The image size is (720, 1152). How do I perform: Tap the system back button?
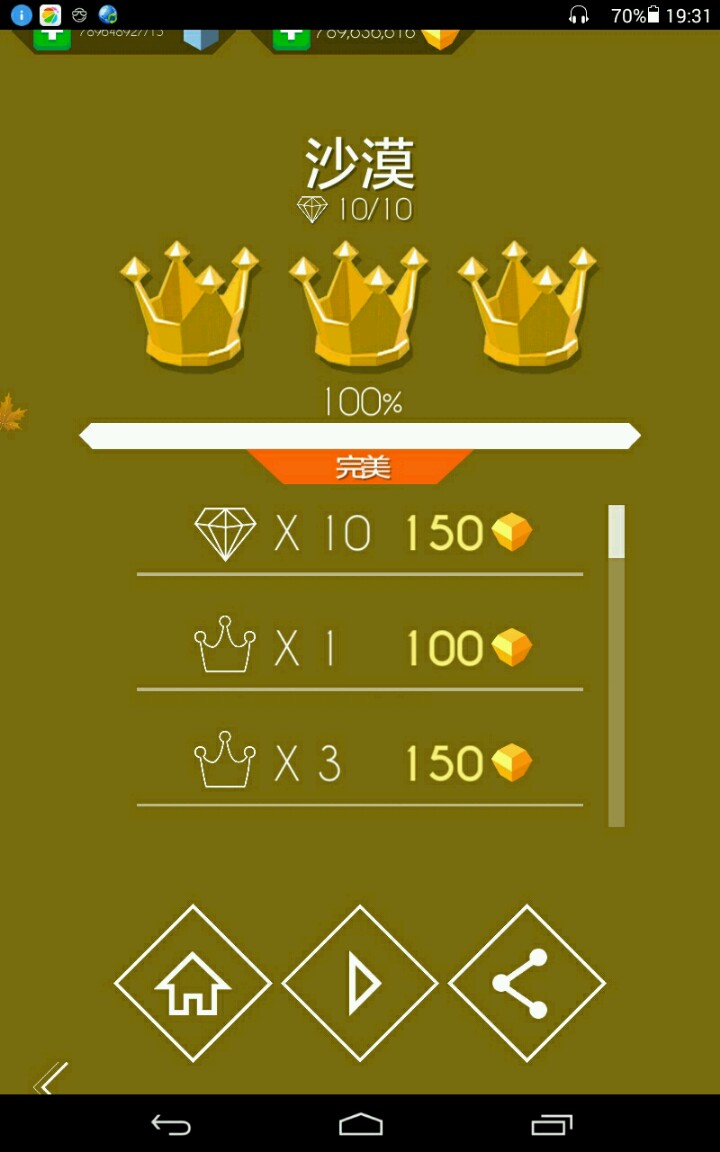(171, 1124)
